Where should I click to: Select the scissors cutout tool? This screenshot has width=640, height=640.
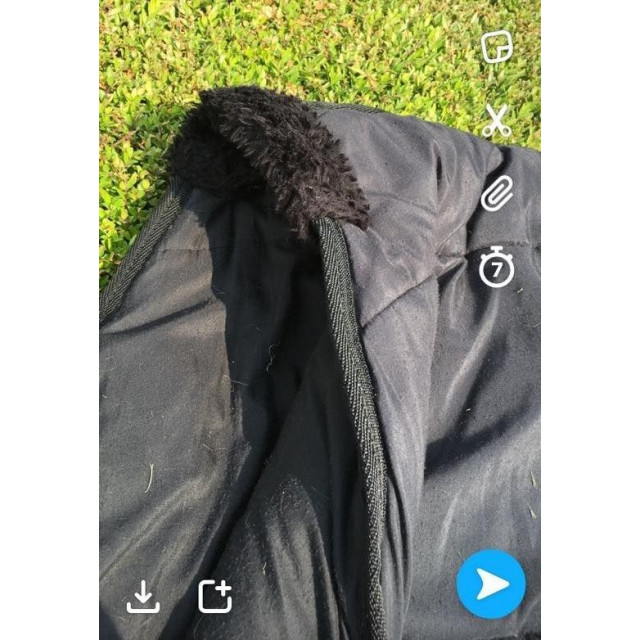[496, 121]
